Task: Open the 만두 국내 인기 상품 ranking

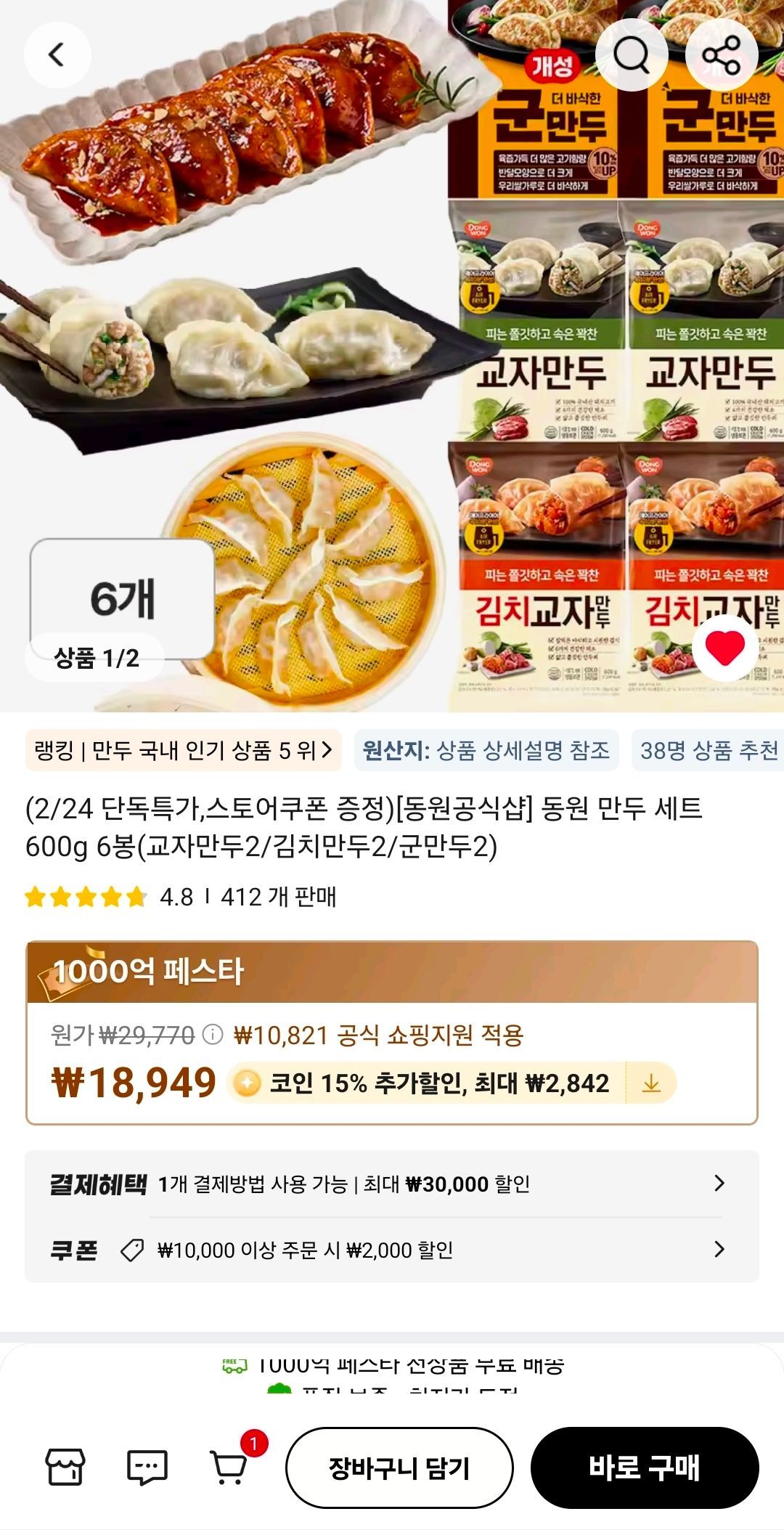Action: (183, 750)
